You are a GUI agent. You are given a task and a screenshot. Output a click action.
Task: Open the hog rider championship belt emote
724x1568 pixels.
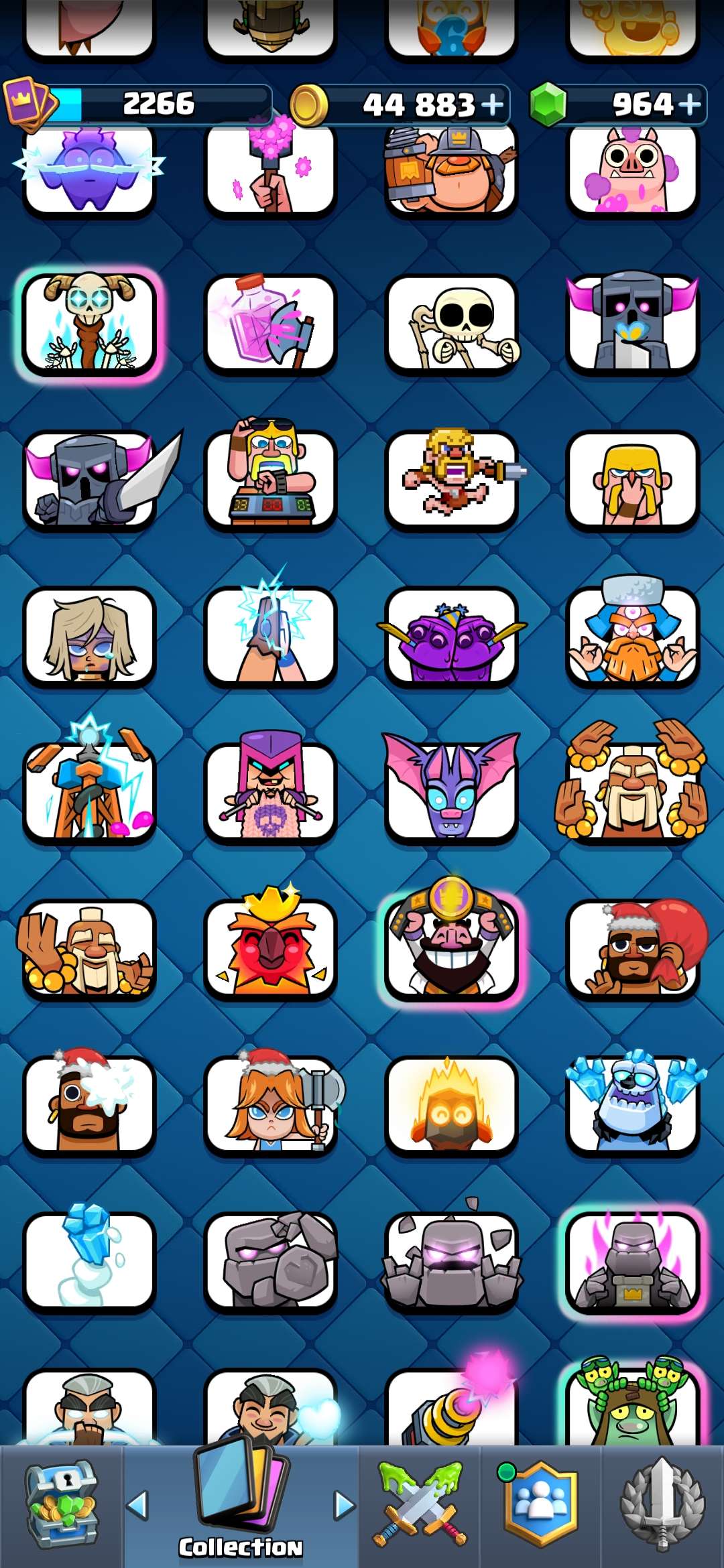[x=452, y=940]
